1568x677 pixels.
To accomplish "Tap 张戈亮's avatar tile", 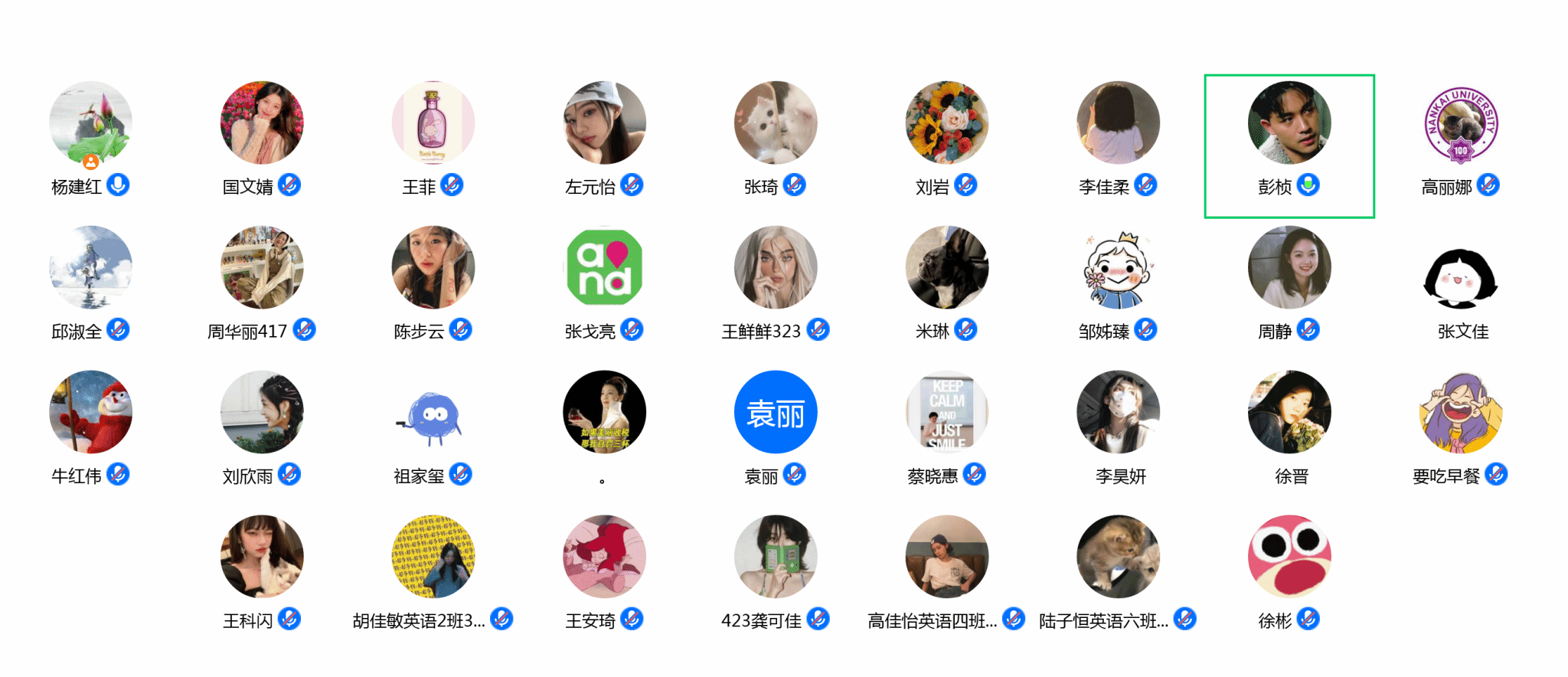I will (x=604, y=268).
